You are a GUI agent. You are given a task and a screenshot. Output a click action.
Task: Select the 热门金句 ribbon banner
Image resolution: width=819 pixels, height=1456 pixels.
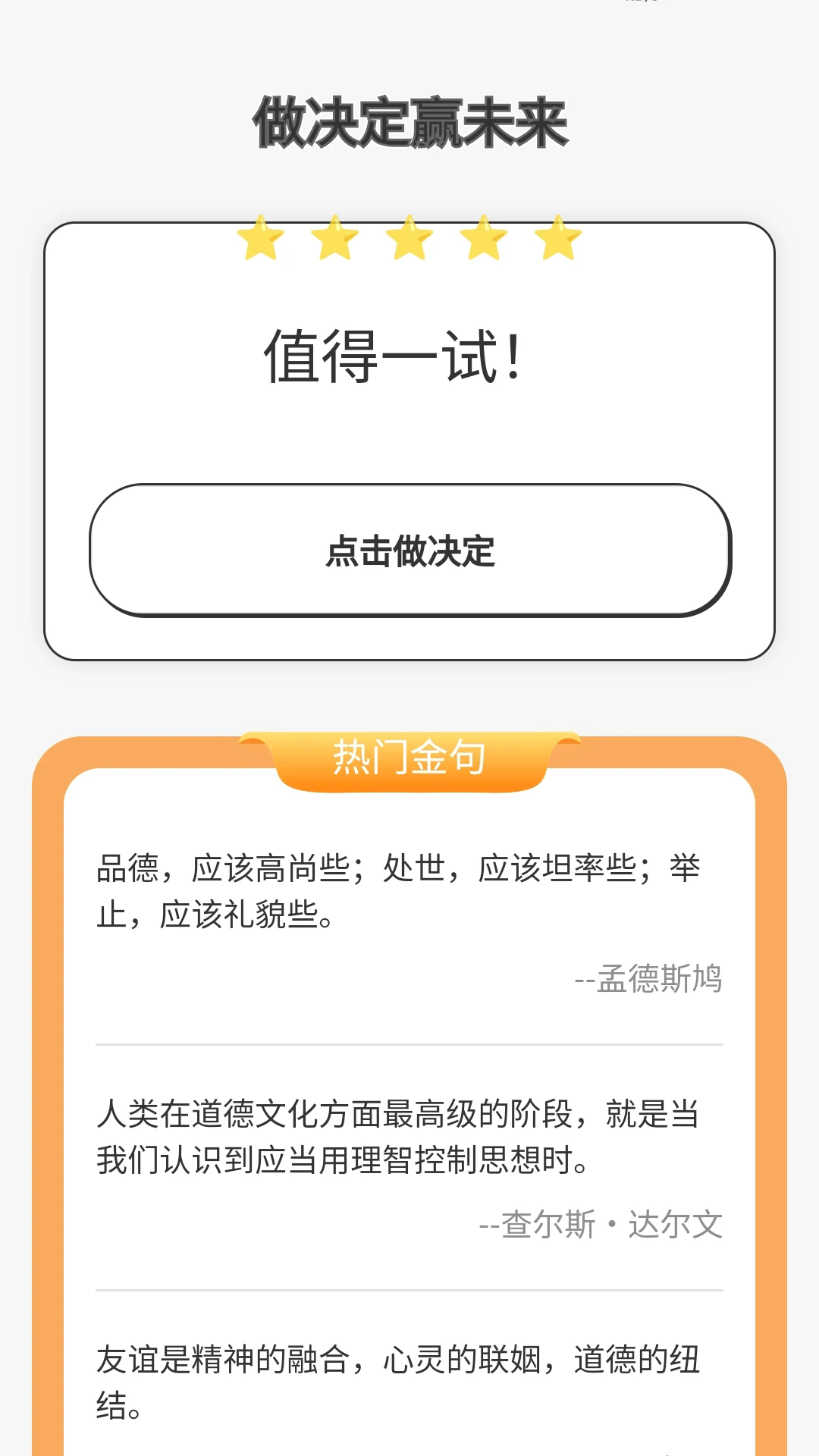[x=409, y=758]
